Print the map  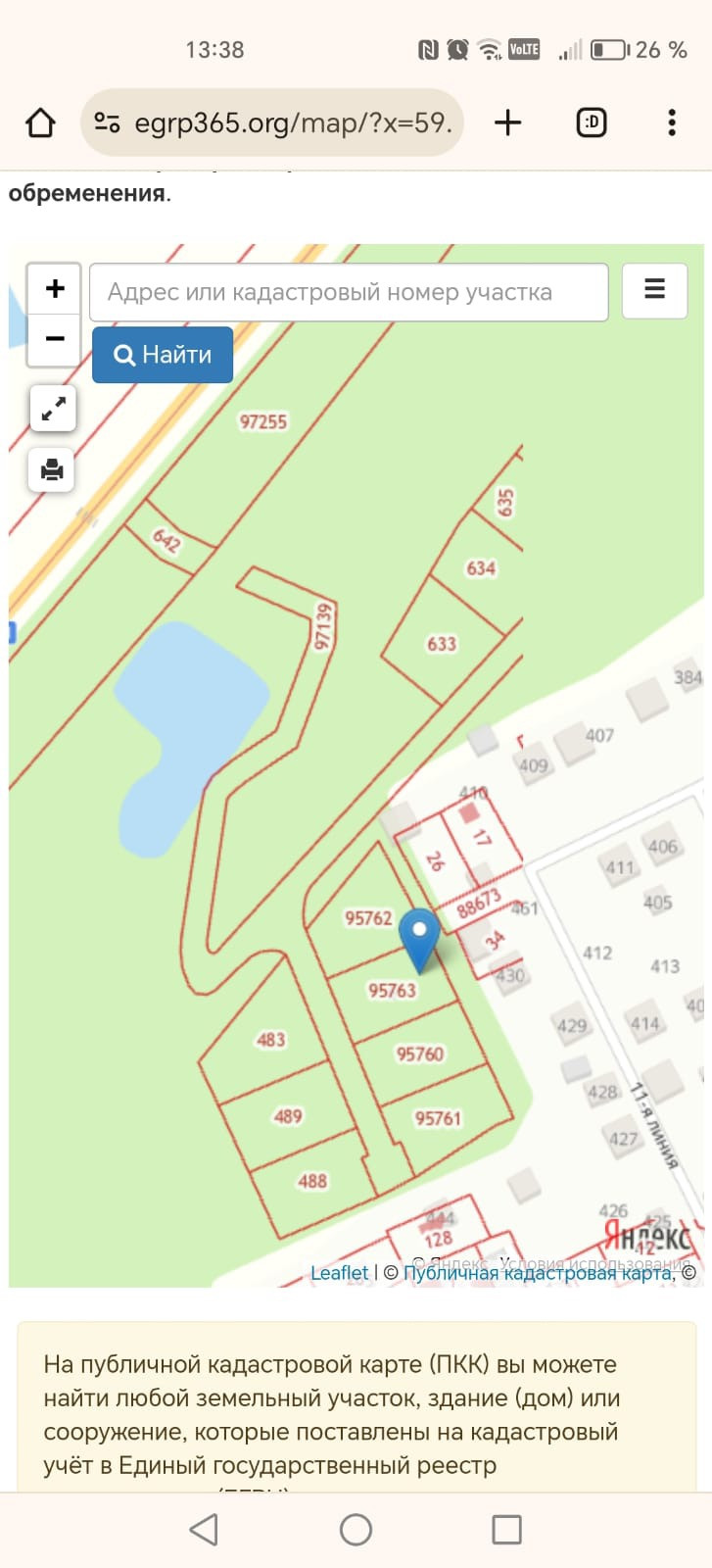coord(53,470)
